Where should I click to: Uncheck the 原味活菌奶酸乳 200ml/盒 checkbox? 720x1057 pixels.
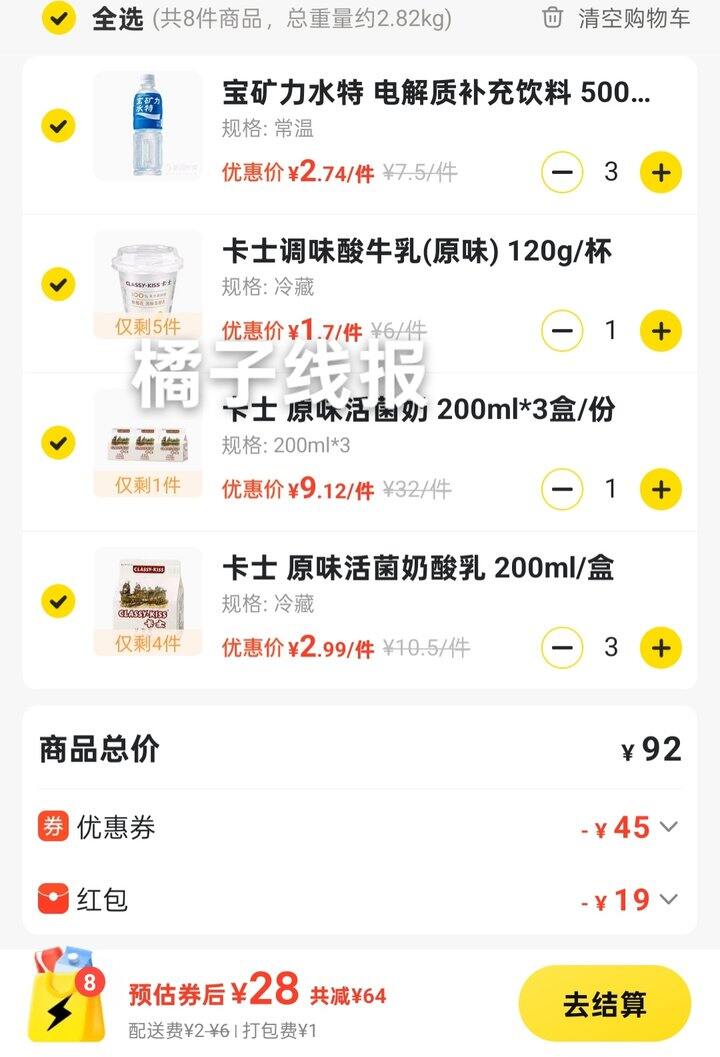click(x=59, y=601)
